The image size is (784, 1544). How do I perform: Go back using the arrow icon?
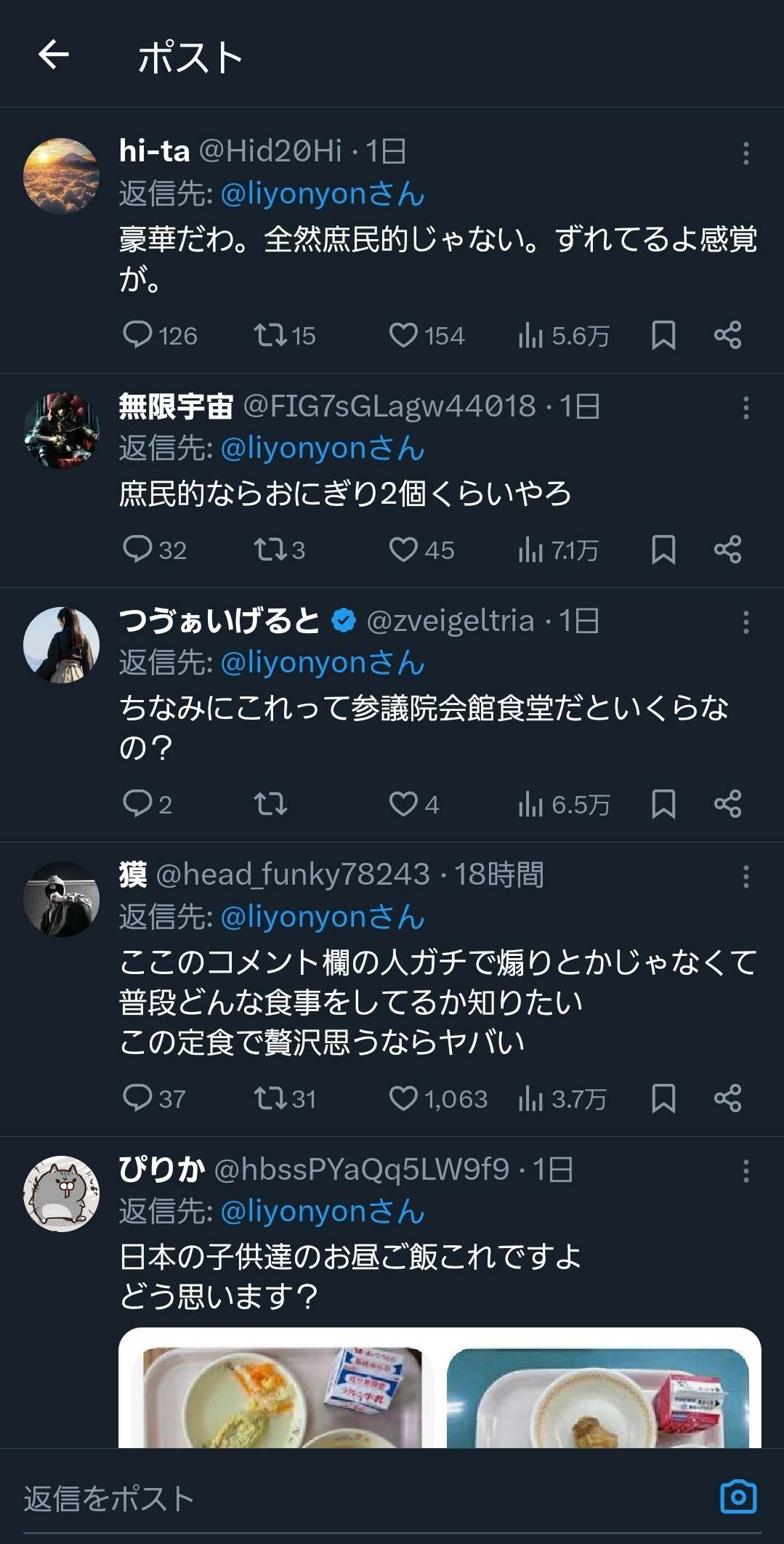point(54,55)
